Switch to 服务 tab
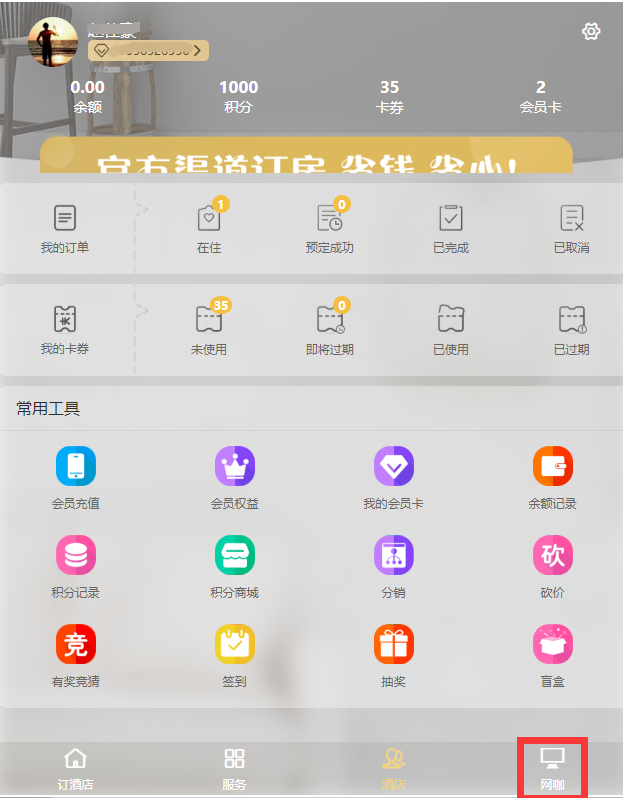The width and height of the screenshot is (623, 798). click(x=234, y=769)
